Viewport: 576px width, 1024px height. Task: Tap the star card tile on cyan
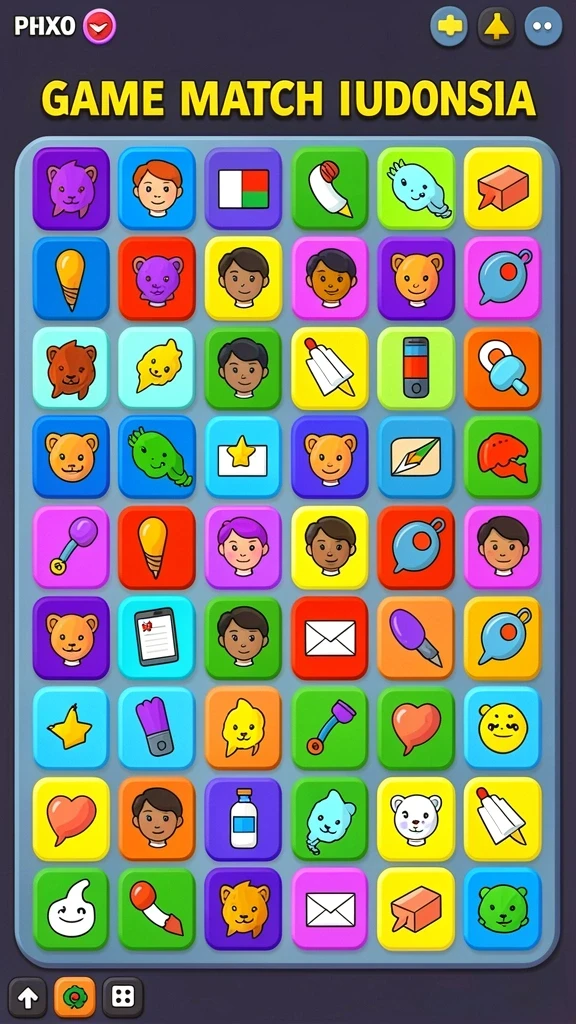[243, 457]
